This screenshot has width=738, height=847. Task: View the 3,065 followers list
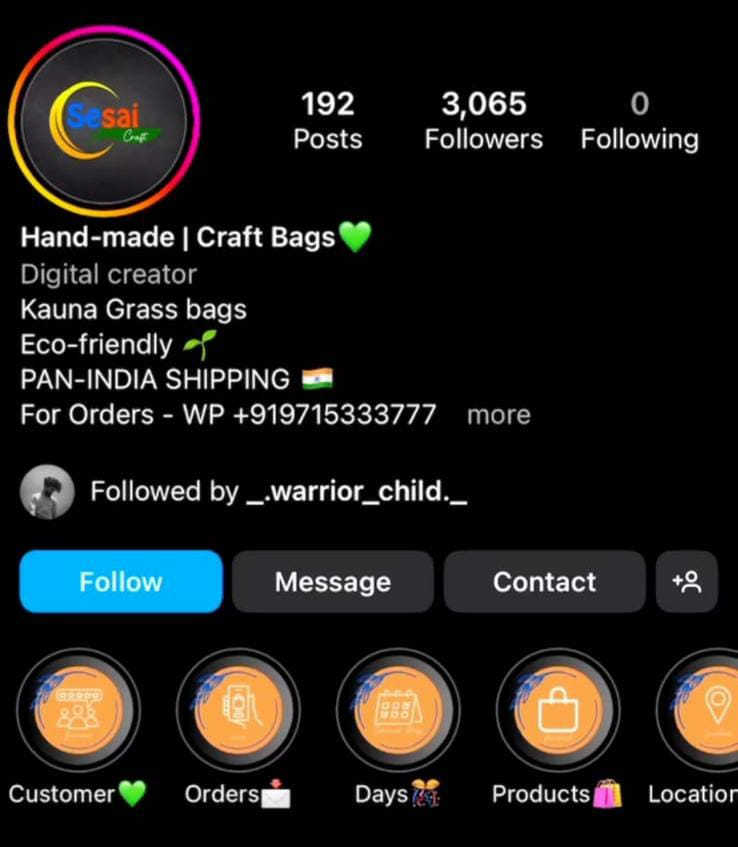[x=483, y=121]
